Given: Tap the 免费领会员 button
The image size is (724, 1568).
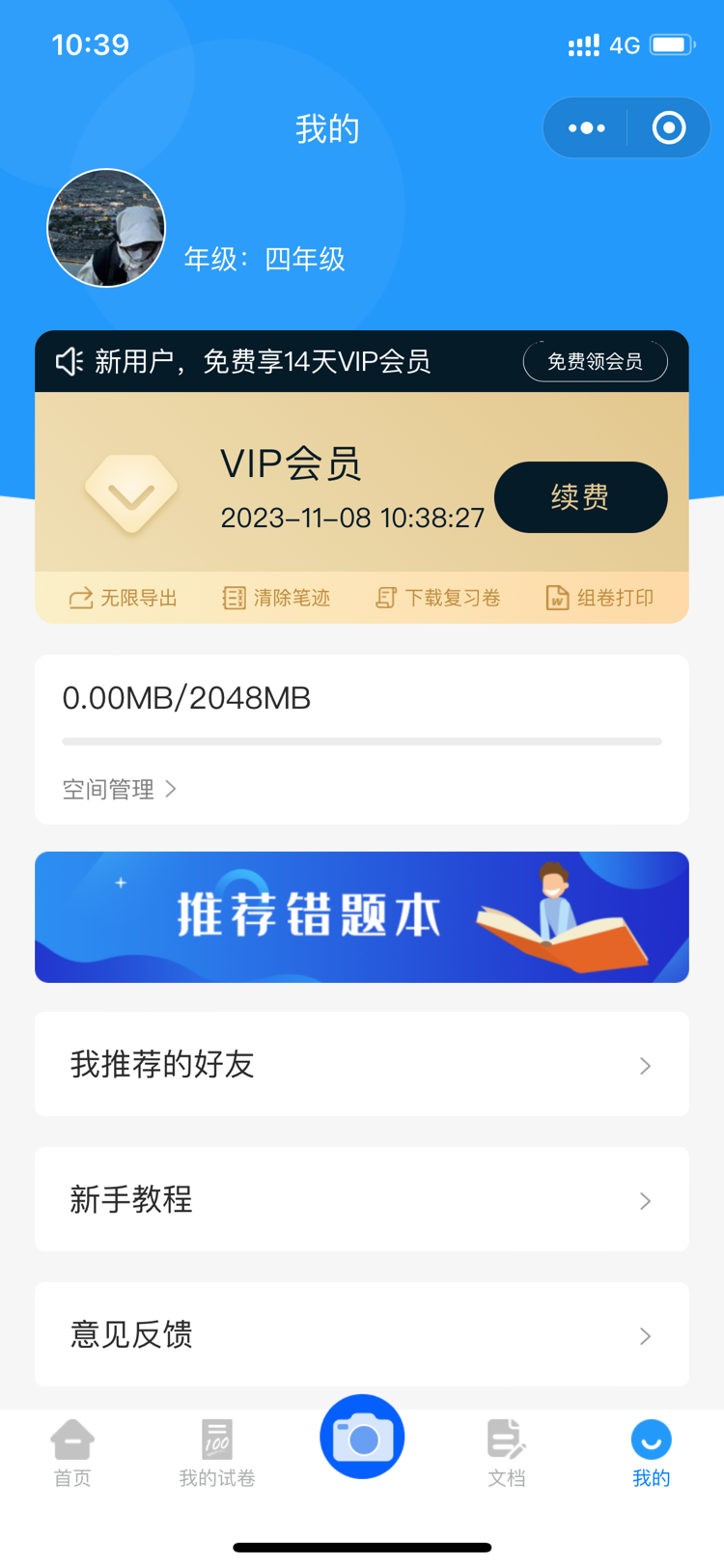Looking at the screenshot, I should pos(595,361).
